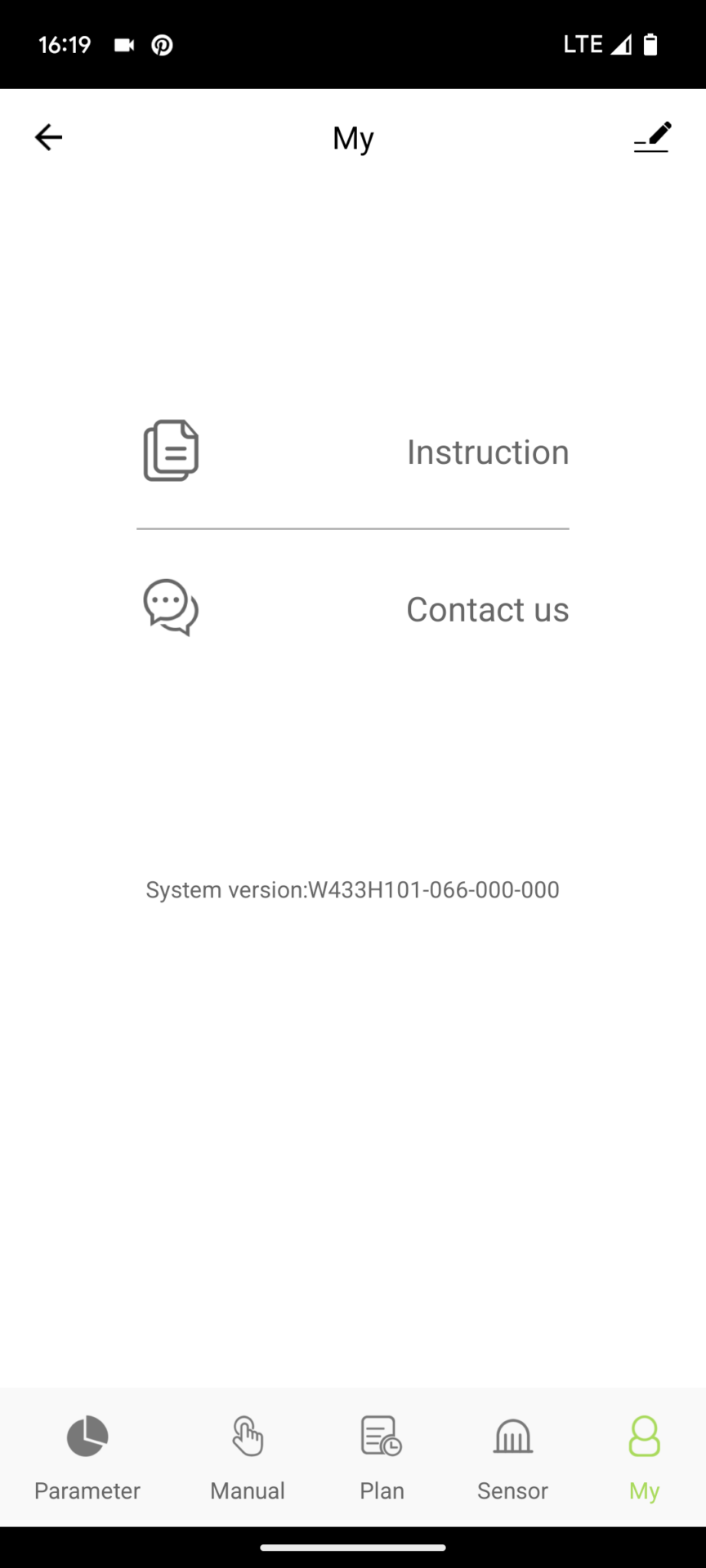This screenshot has width=706, height=1568.
Task: Switch to the Parameter tab
Action: tap(87, 1459)
